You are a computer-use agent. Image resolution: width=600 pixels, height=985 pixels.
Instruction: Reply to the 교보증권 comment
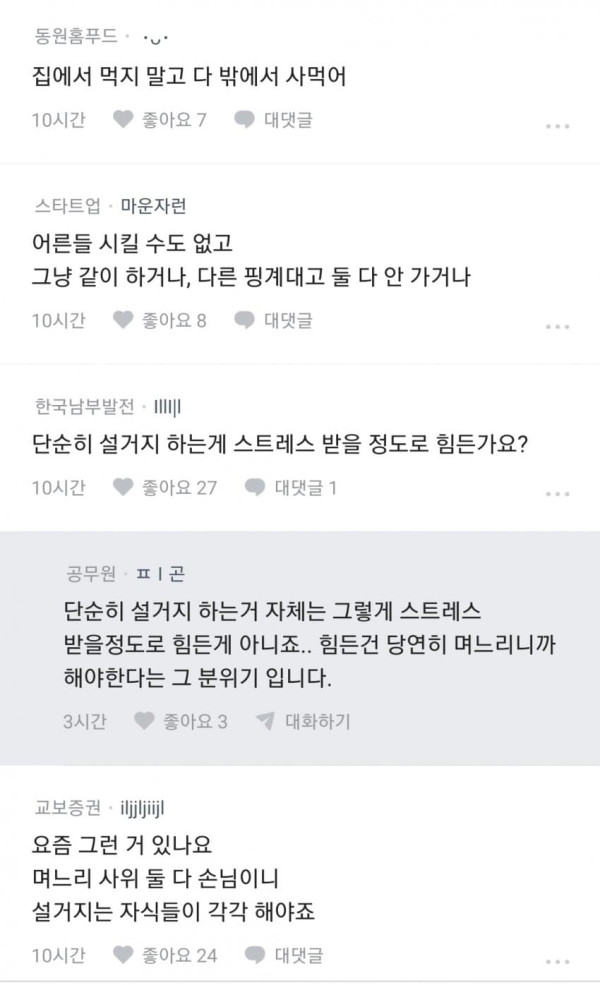283,955
